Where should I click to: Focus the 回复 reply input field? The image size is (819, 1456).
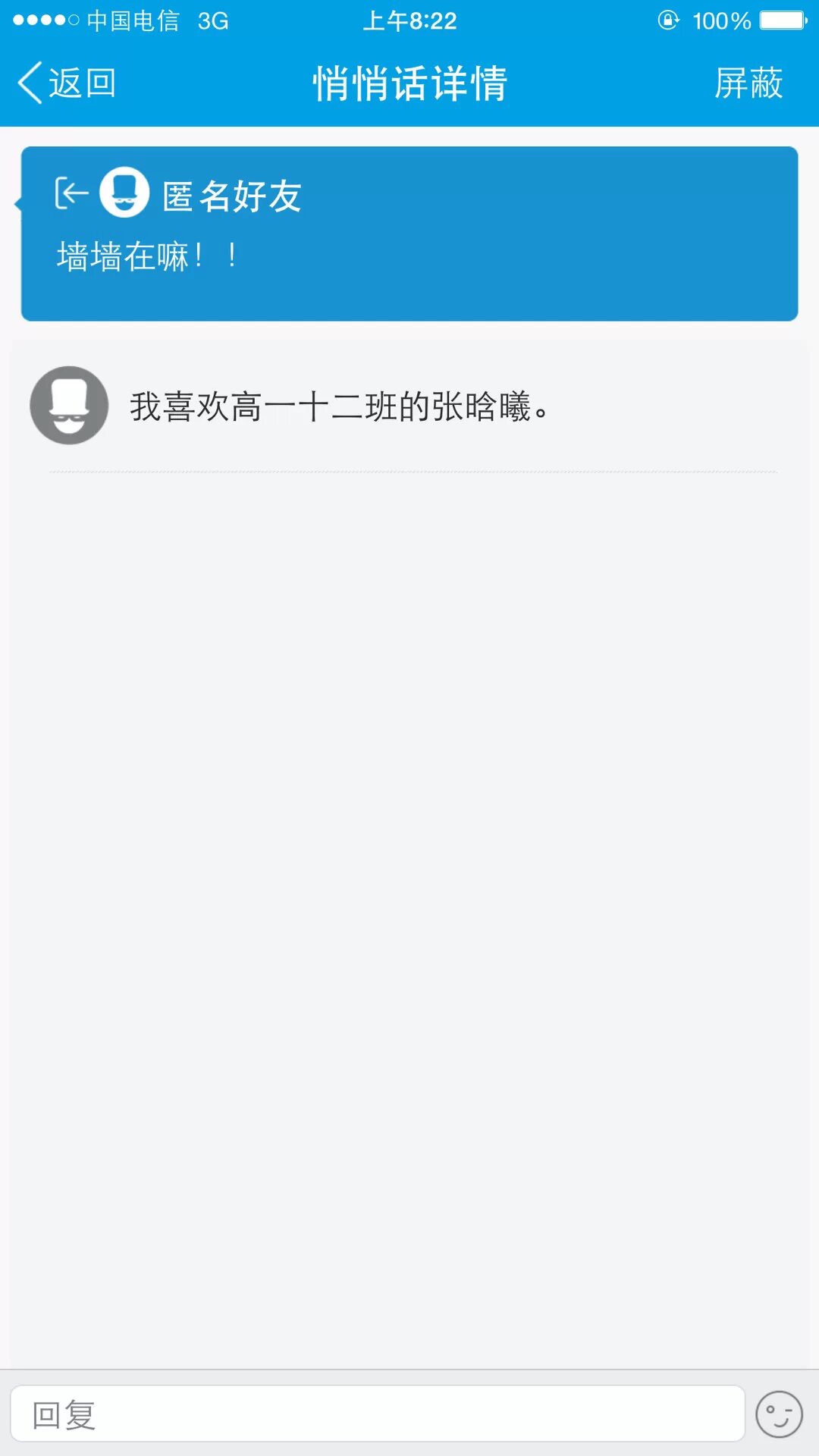coord(377,1414)
